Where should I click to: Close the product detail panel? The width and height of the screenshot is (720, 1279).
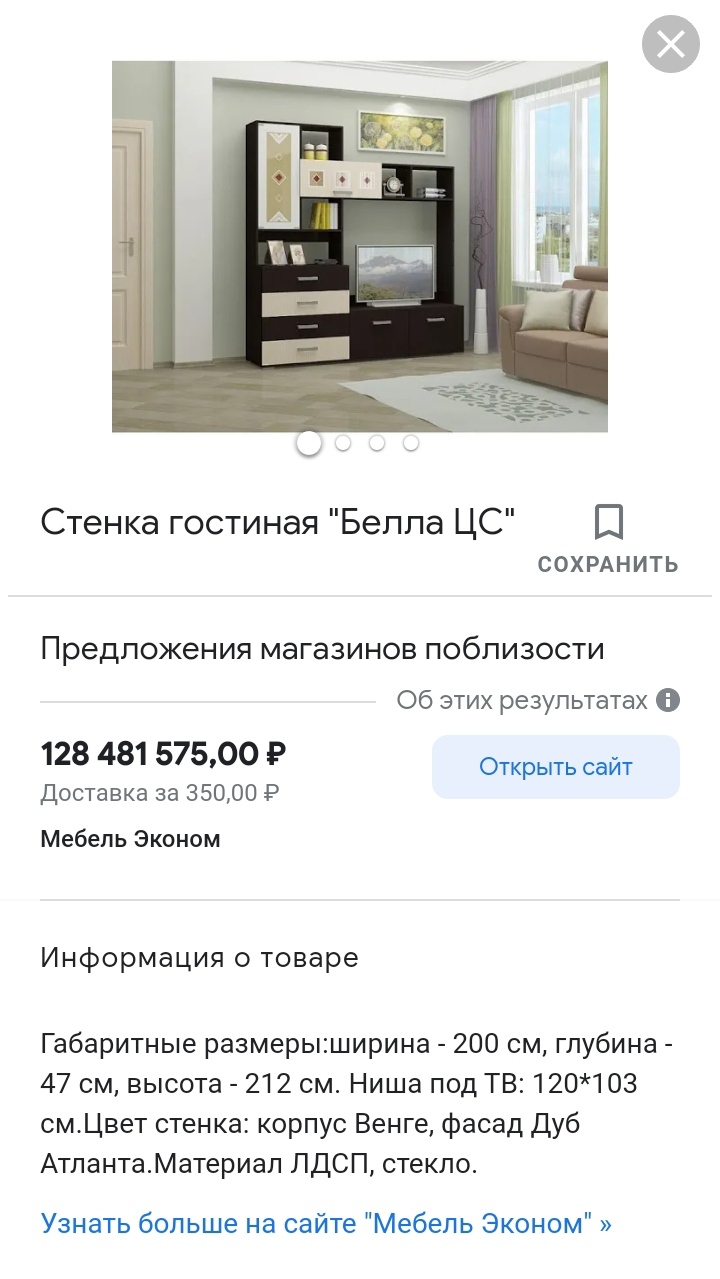coord(670,44)
